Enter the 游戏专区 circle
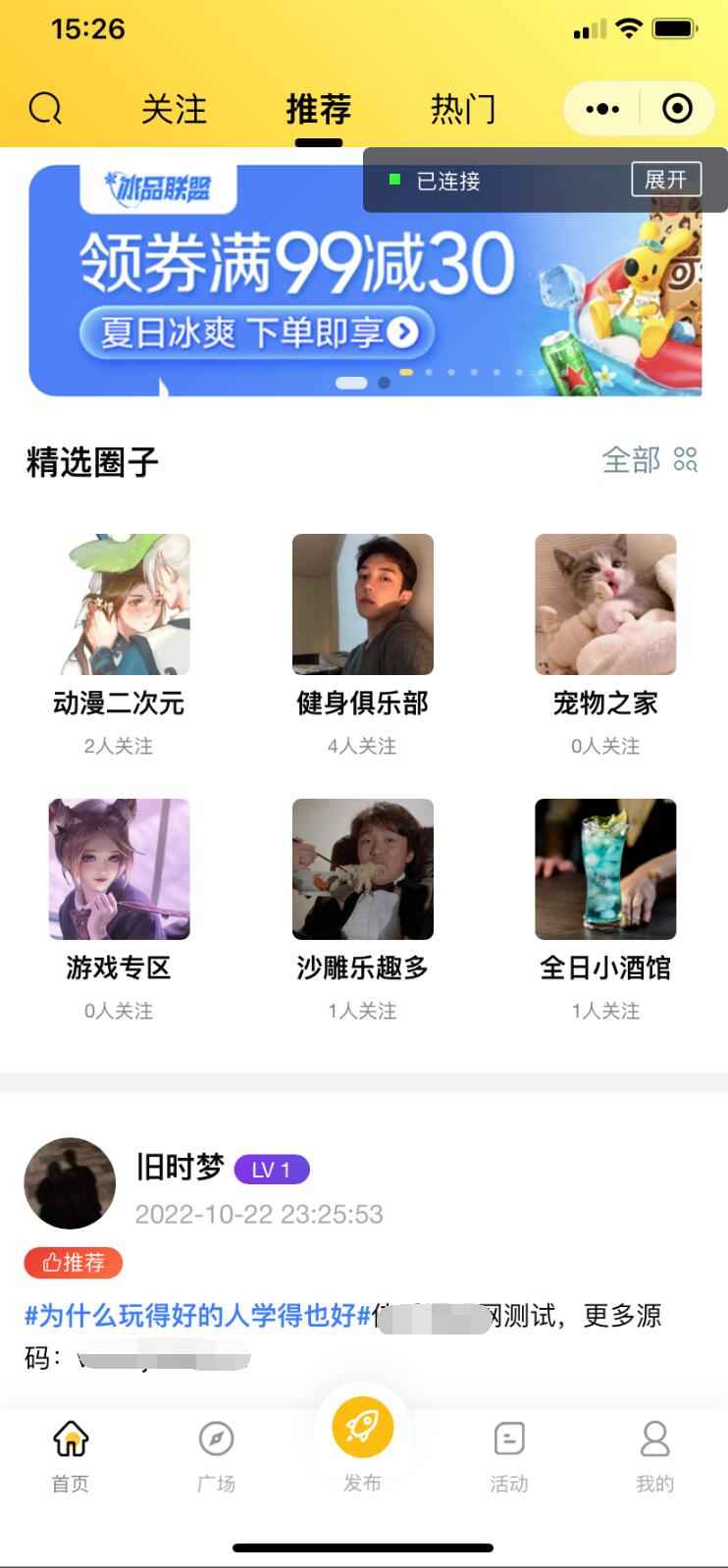 119,869
